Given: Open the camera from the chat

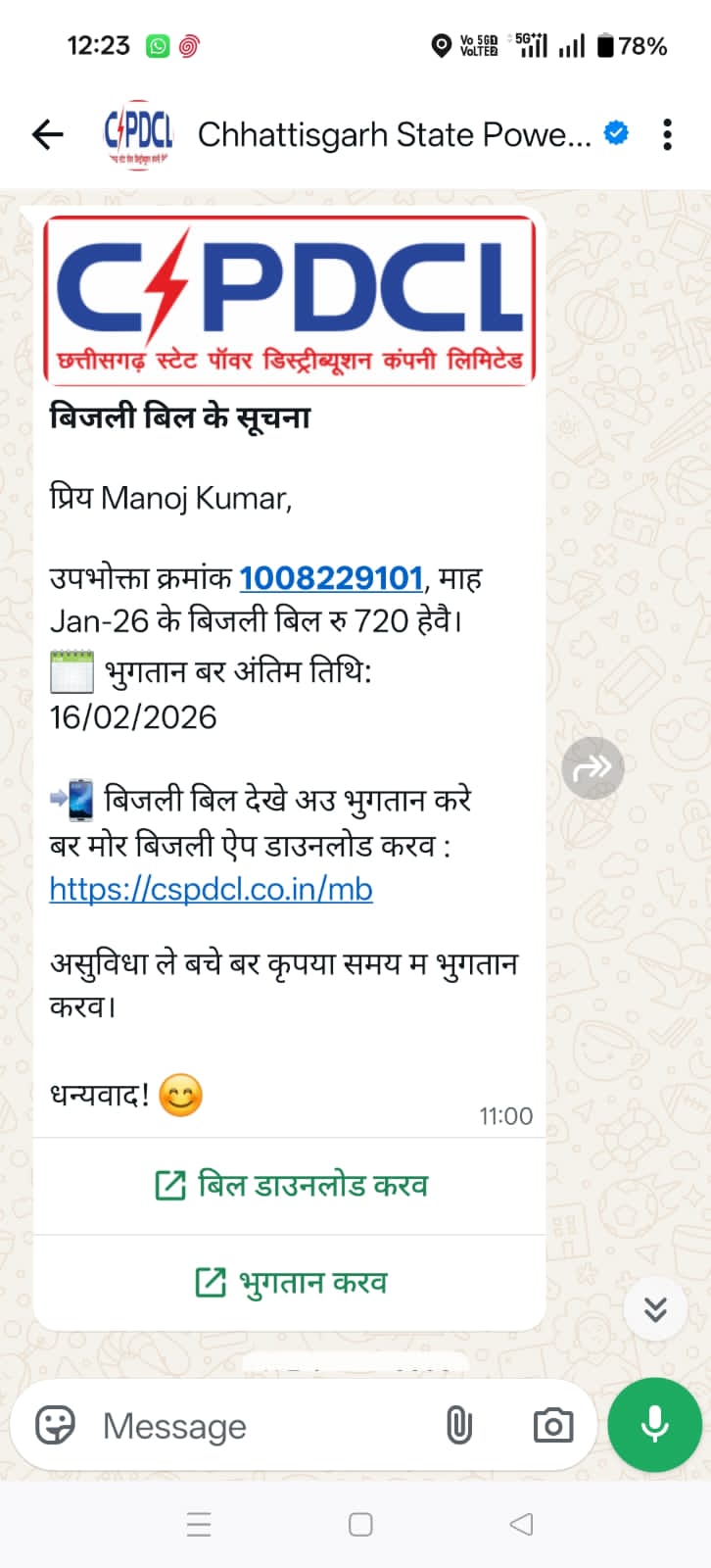Looking at the screenshot, I should [x=552, y=1425].
